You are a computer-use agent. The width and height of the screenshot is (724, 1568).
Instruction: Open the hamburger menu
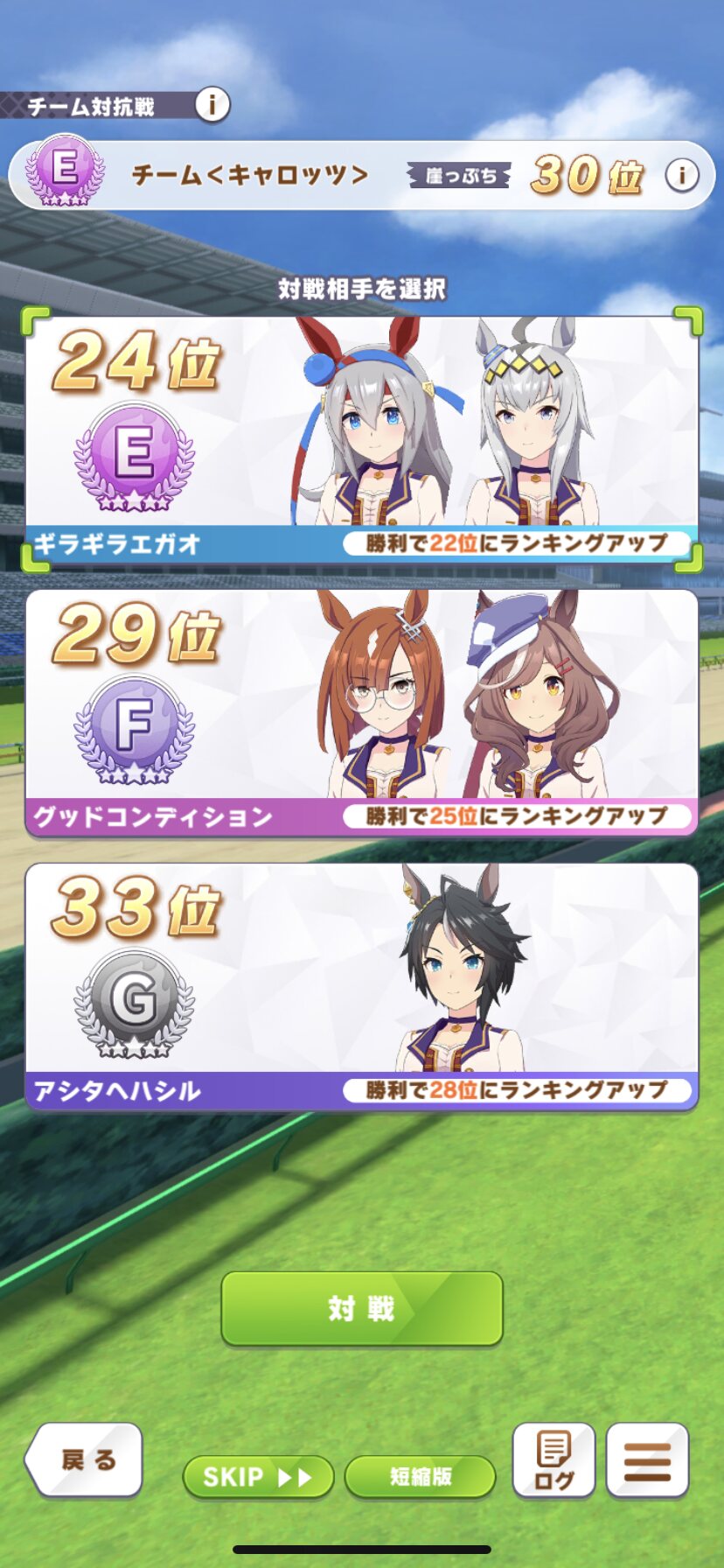pos(647,1460)
